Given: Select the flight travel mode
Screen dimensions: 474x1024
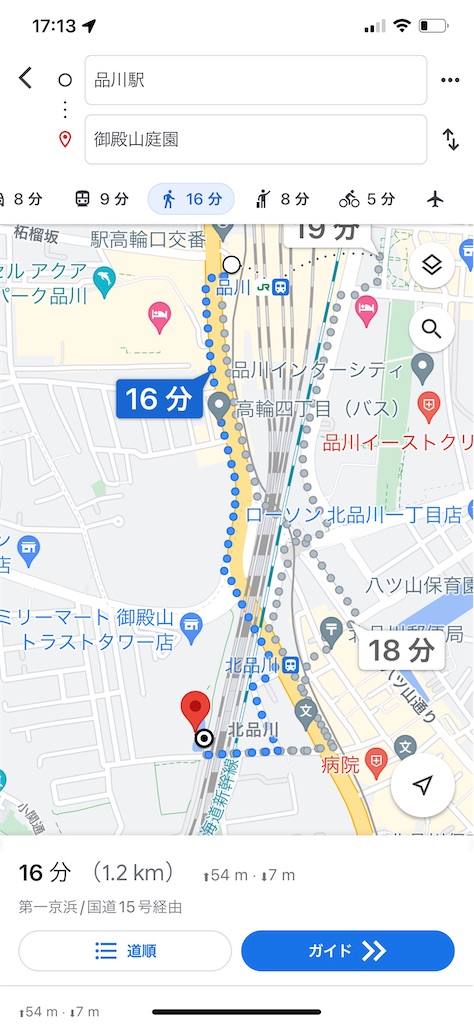Looking at the screenshot, I should (x=435, y=199).
